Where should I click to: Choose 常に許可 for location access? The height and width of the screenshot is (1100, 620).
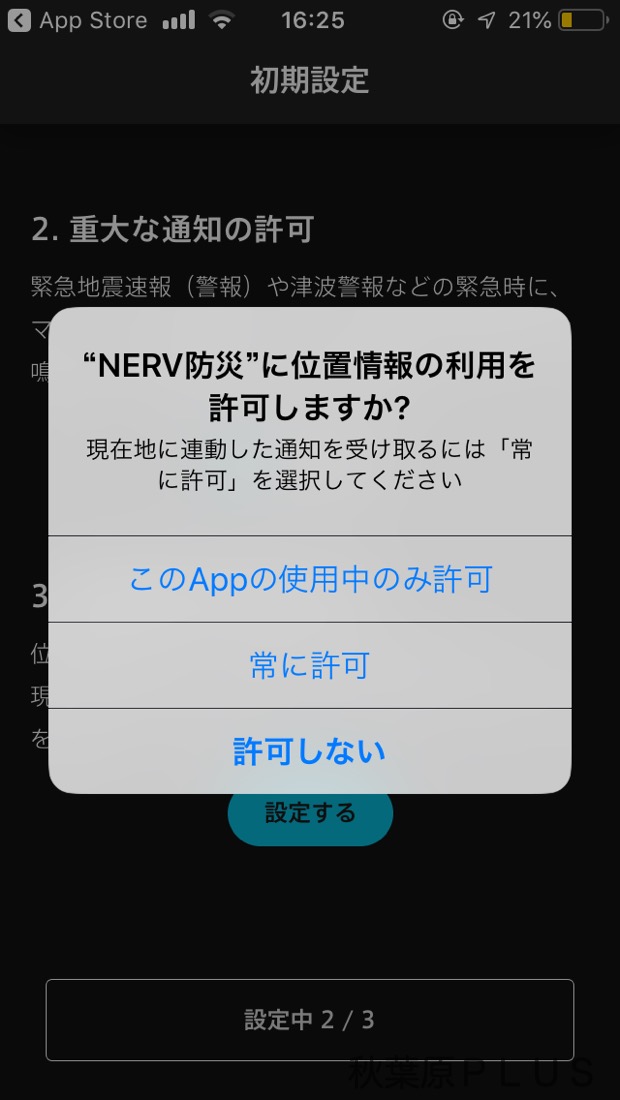tap(310, 665)
